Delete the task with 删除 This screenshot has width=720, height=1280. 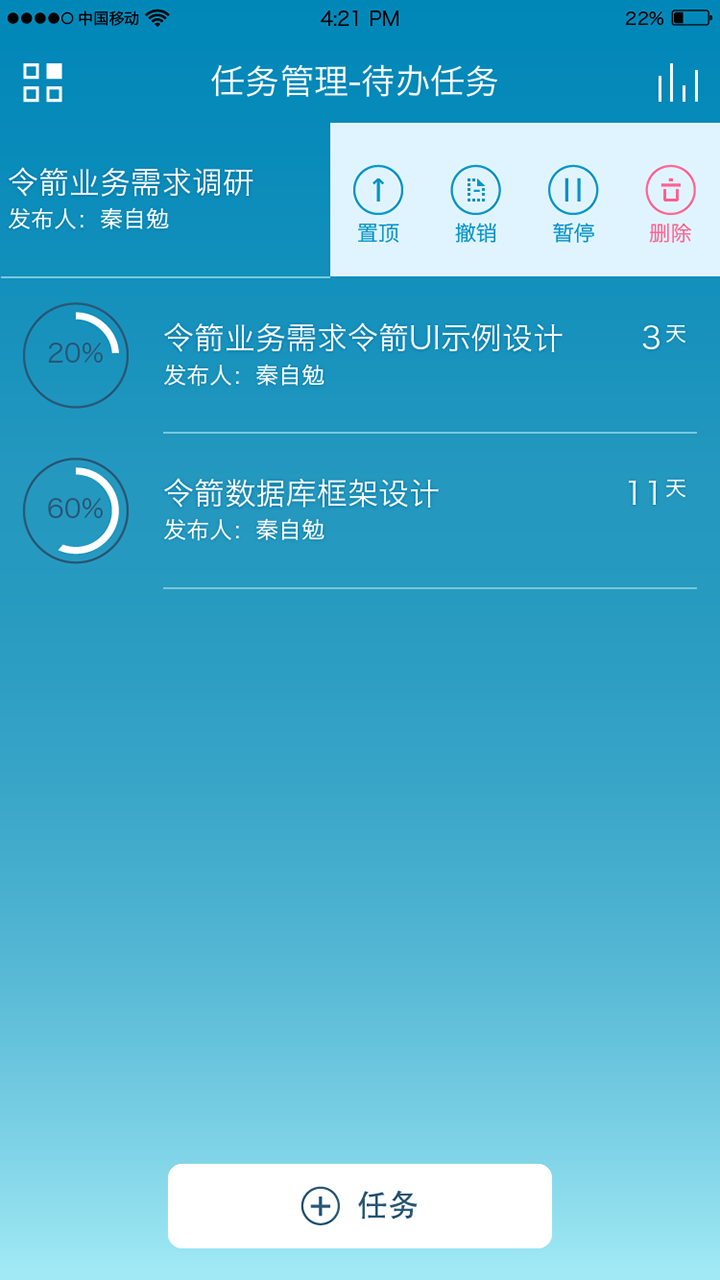670,205
